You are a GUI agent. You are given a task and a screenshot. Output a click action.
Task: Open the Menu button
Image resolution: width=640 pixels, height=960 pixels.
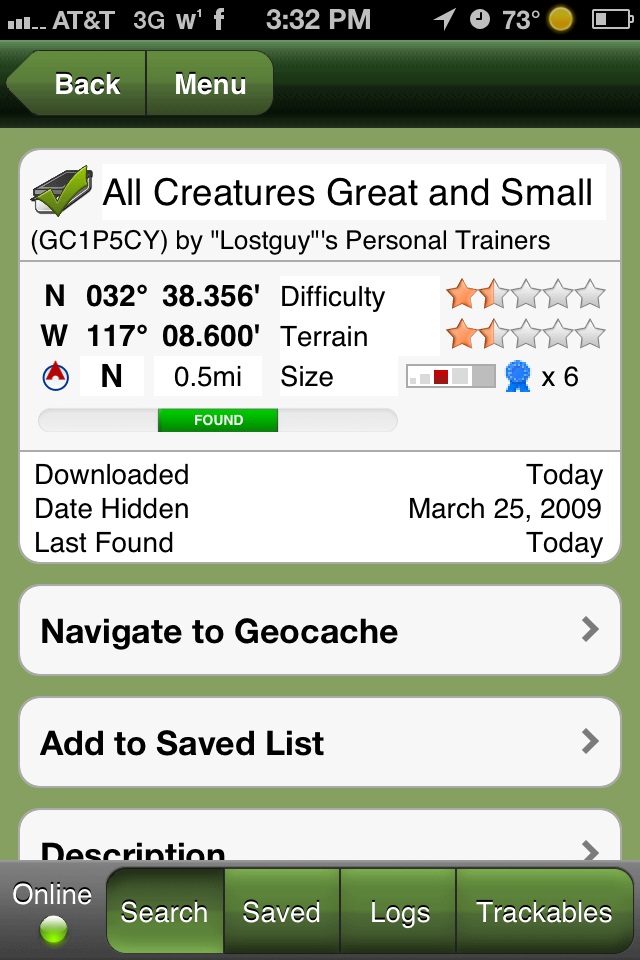tap(210, 85)
